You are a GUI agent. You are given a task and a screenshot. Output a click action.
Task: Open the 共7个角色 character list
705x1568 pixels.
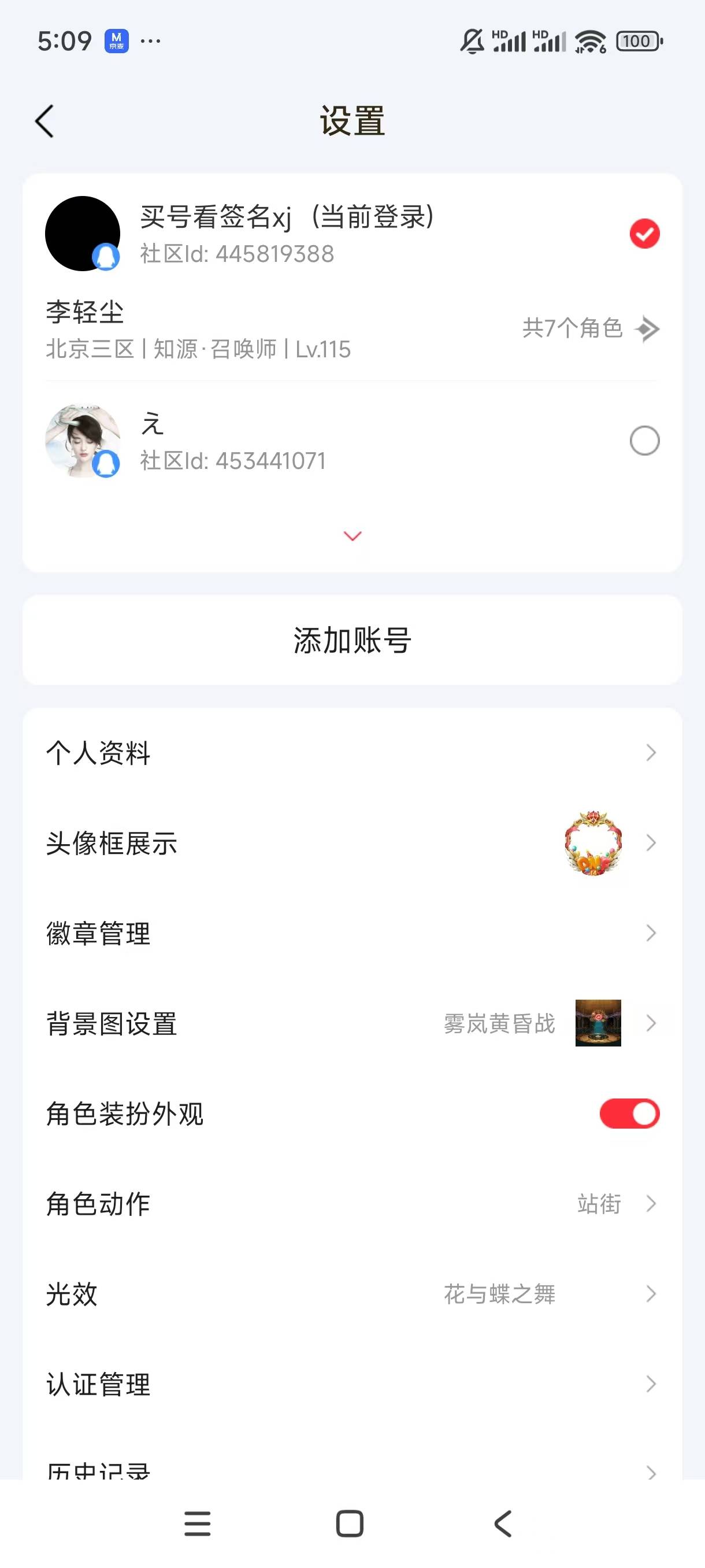tap(586, 330)
